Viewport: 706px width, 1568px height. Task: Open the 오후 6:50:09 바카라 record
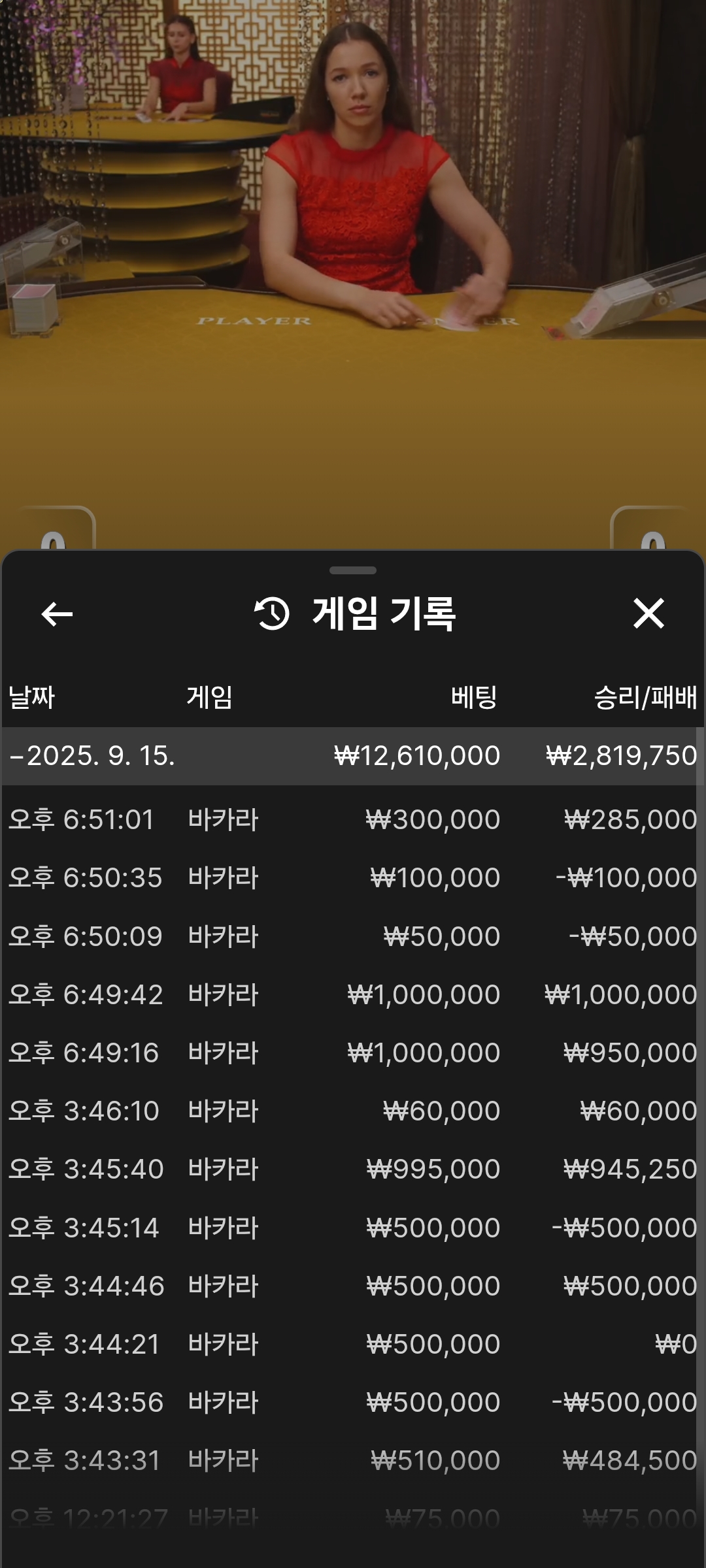(x=352, y=937)
